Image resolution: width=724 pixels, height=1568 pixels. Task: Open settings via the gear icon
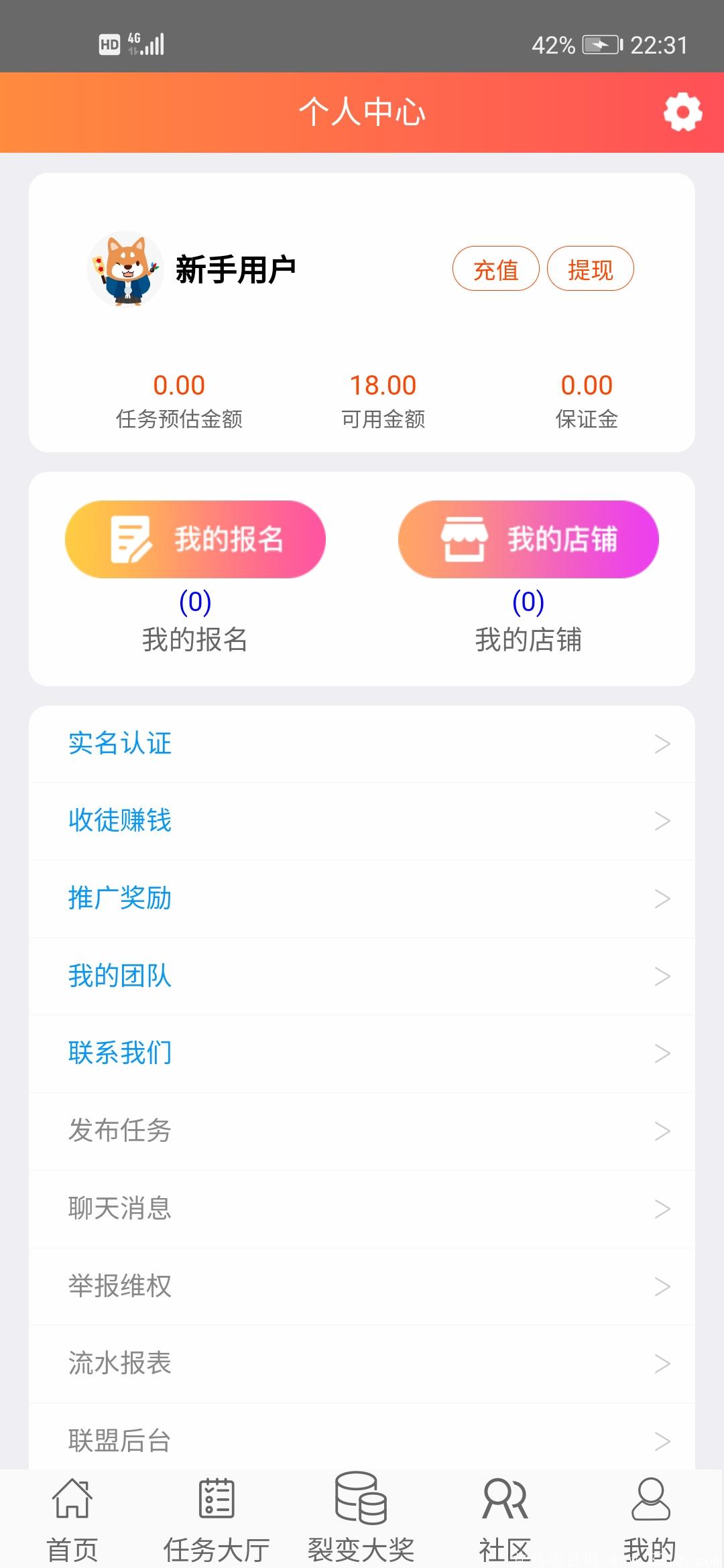click(681, 113)
